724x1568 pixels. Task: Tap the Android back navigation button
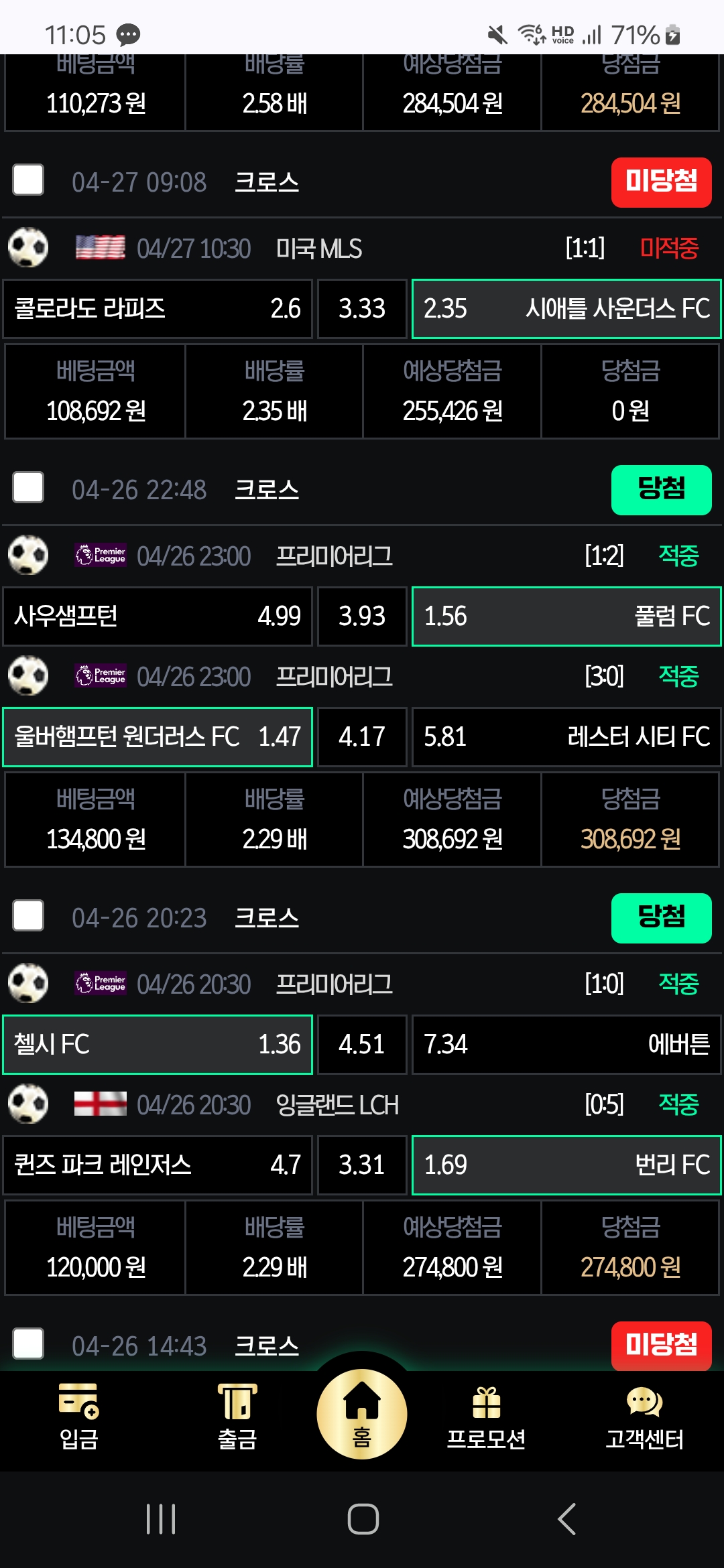pyautogui.click(x=566, y=1519)
